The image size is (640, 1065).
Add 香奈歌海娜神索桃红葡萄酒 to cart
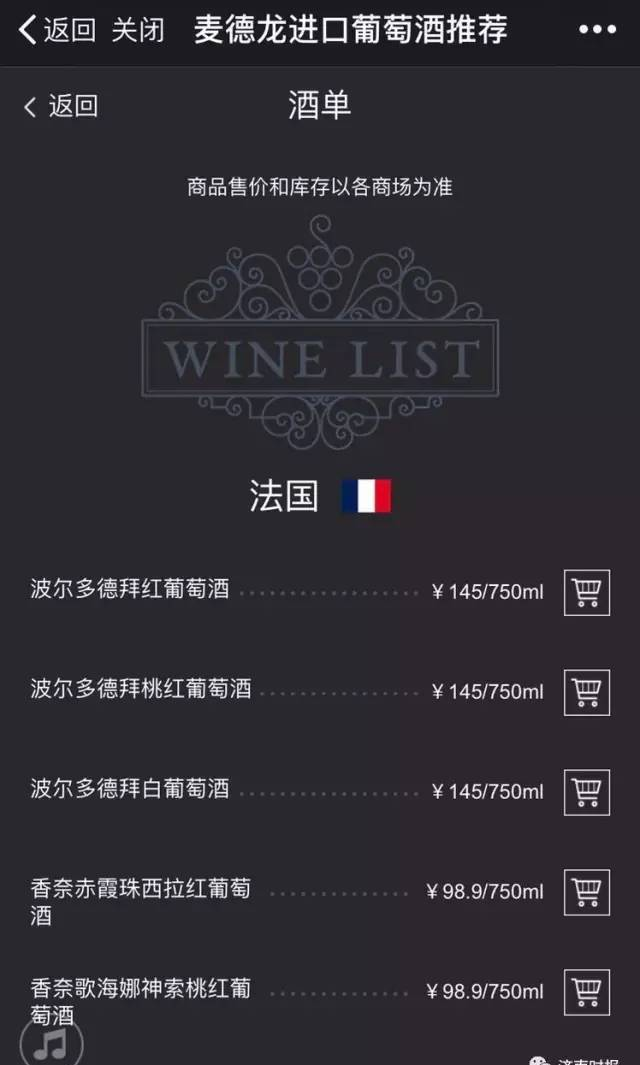pyautogui.click(x=587, y=992)
